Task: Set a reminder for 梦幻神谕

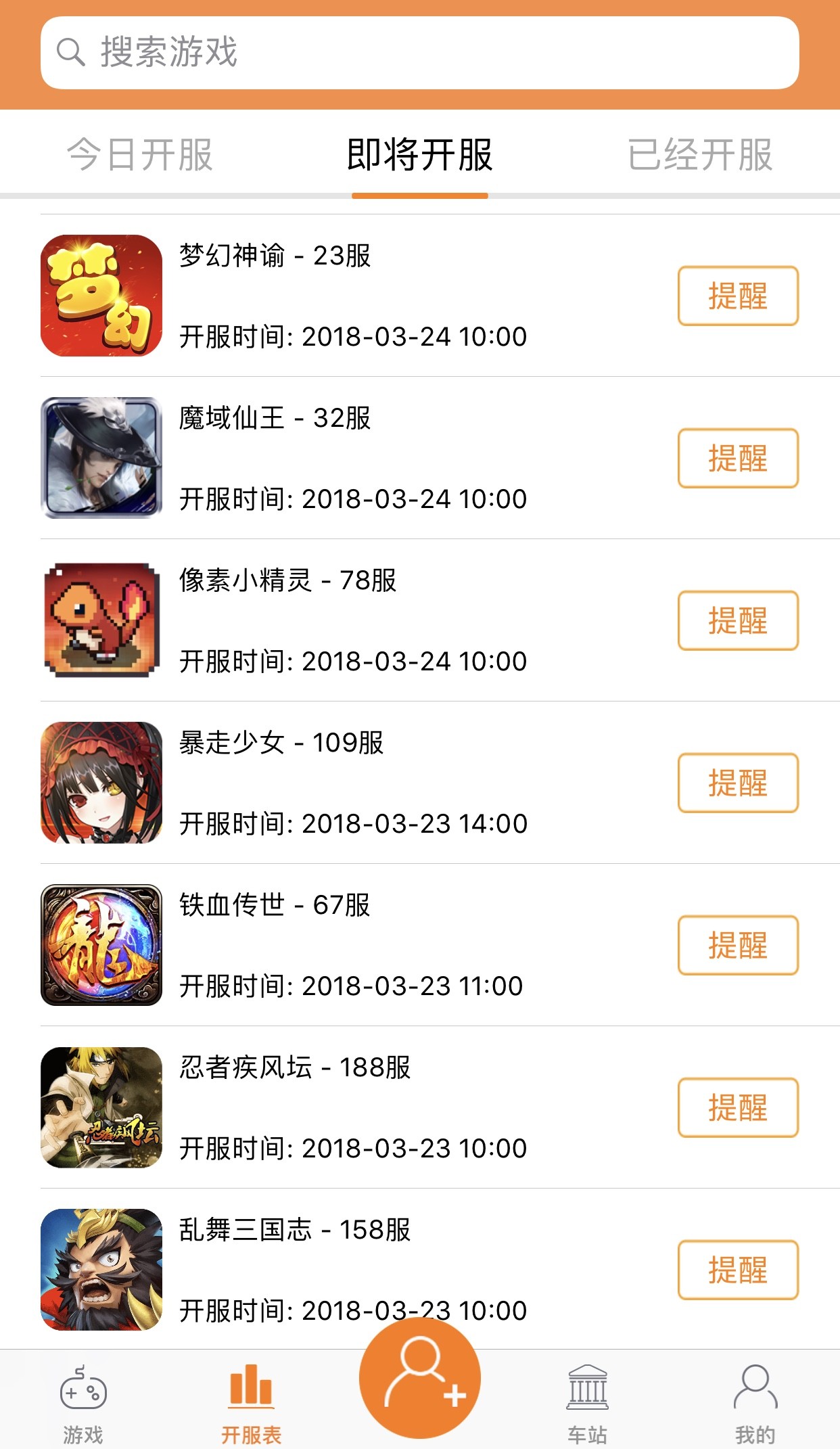Action: point(738,295)
